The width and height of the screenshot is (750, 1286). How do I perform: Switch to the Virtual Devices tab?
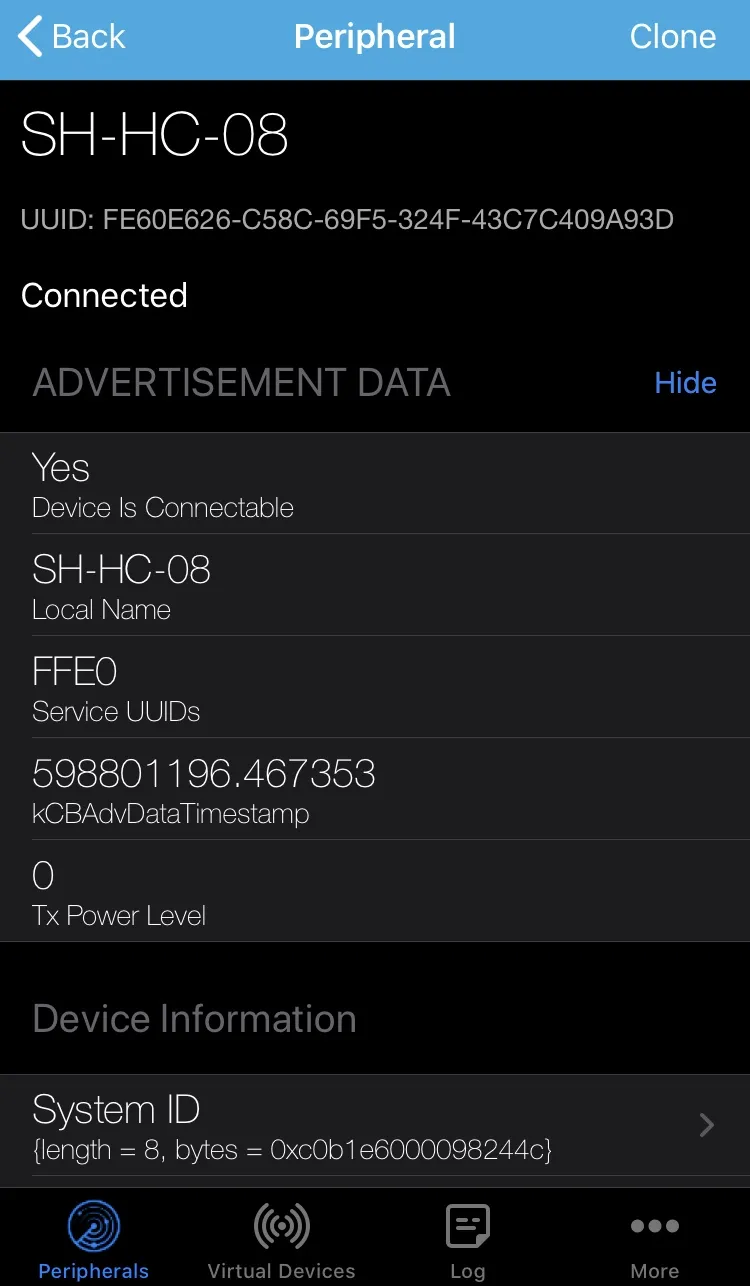click(x=281, y=1240)
